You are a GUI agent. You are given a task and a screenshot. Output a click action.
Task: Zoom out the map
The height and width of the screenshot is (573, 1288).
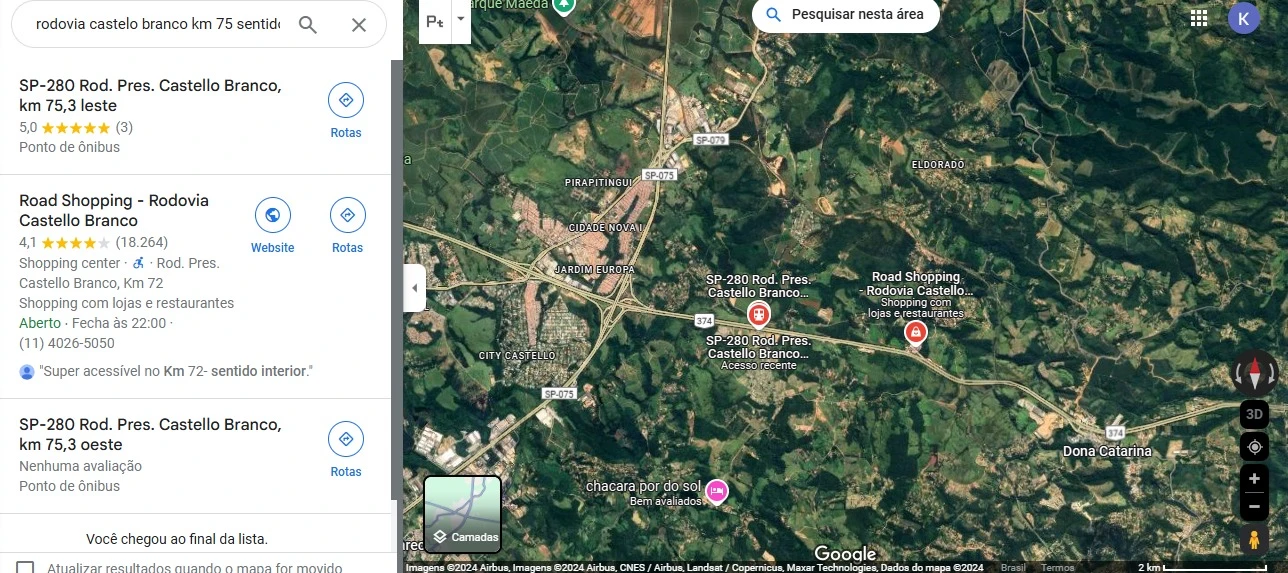[1254, 506]
